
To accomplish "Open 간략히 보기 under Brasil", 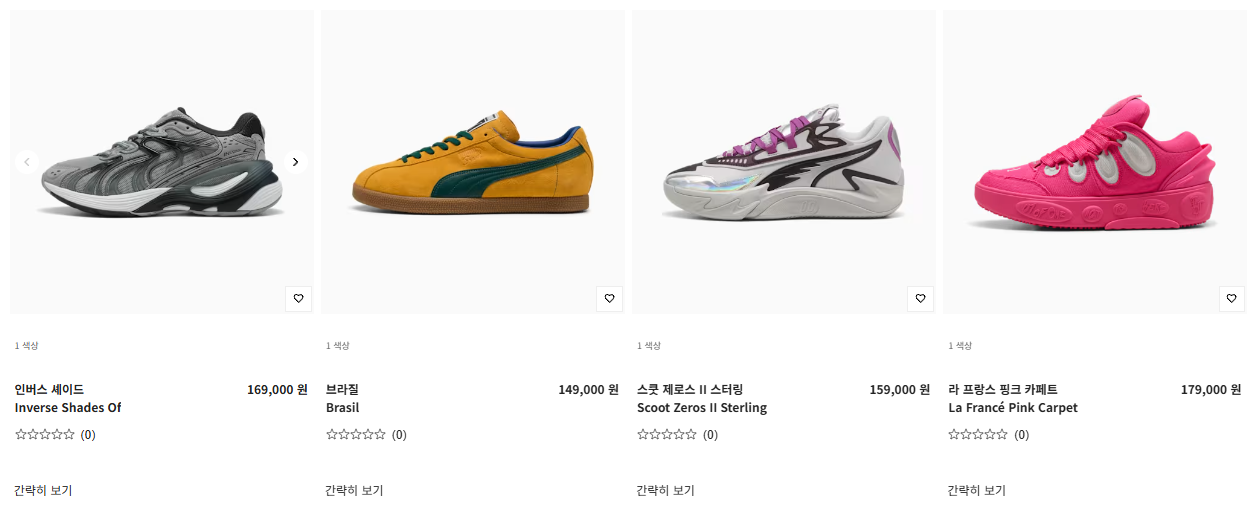I will click(x=354, y=490).
